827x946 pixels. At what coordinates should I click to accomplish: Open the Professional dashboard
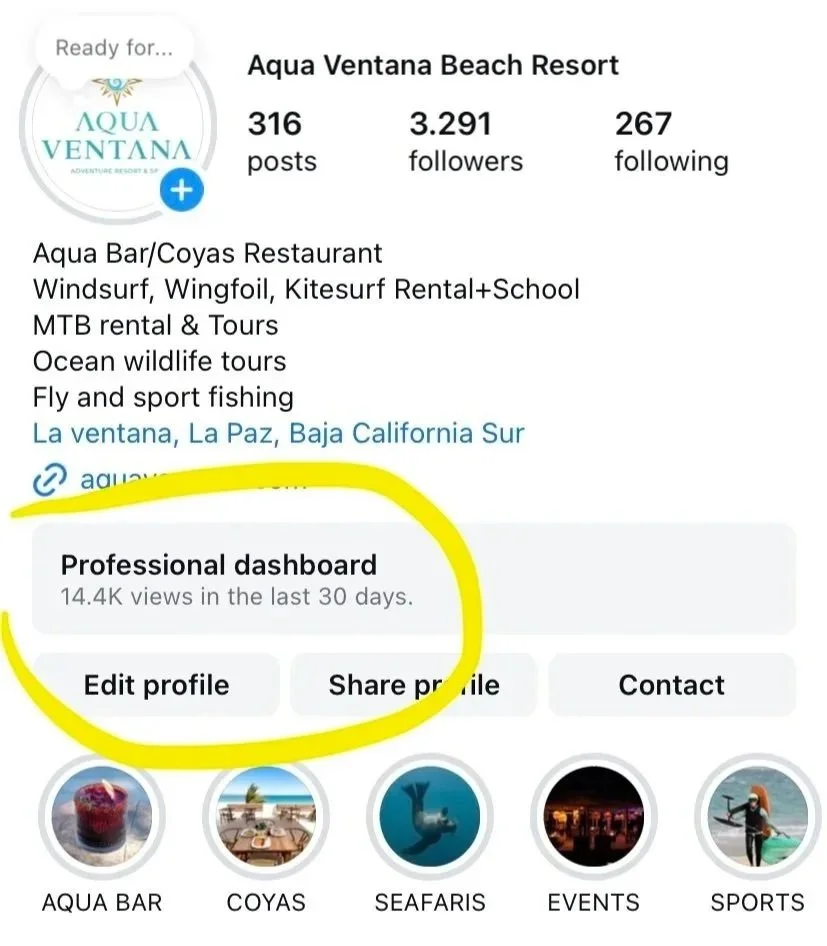pos(414,579)
